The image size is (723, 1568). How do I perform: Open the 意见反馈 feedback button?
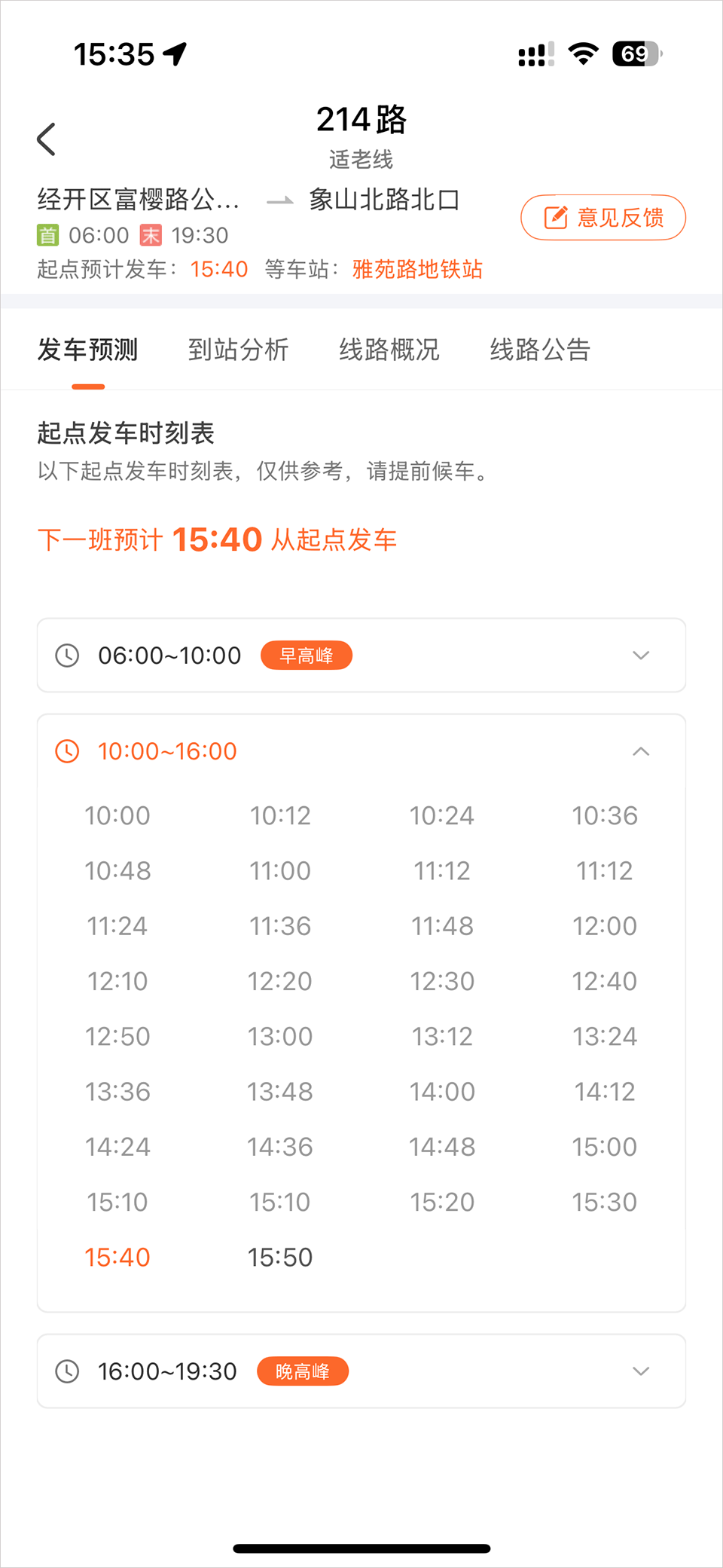pos(602,218)
